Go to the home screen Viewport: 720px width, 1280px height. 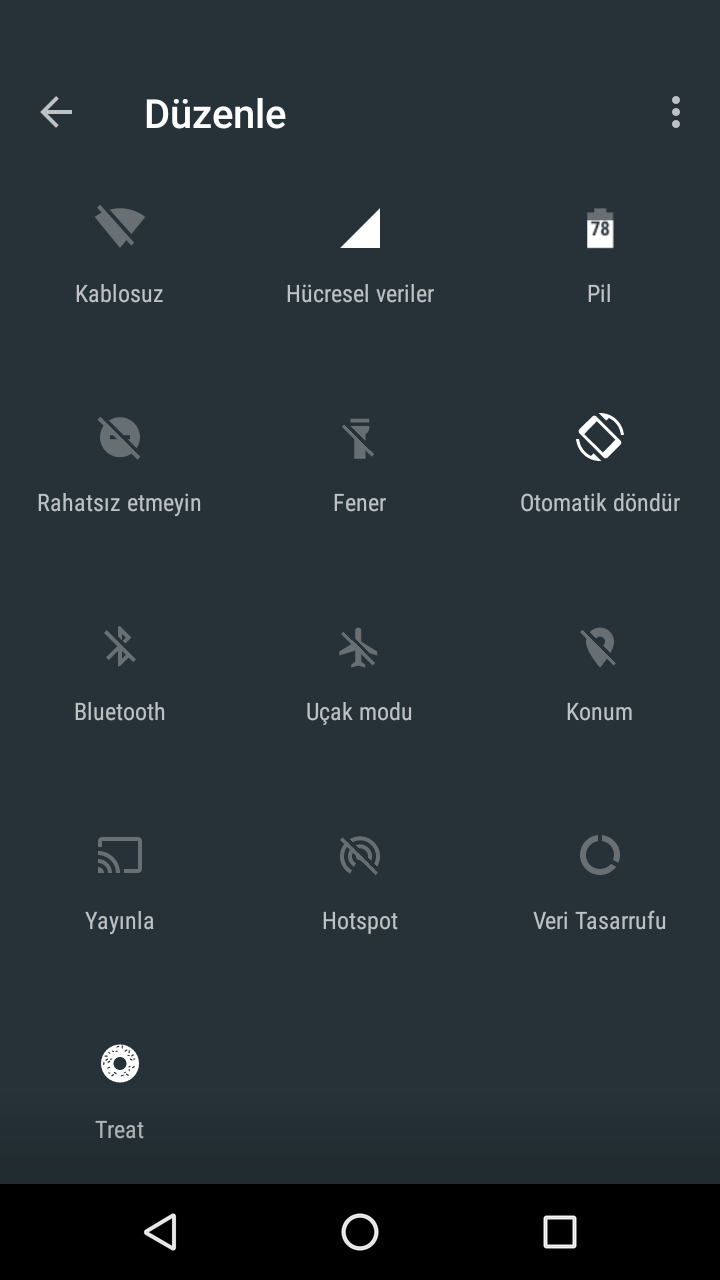tap(360, 1232)
